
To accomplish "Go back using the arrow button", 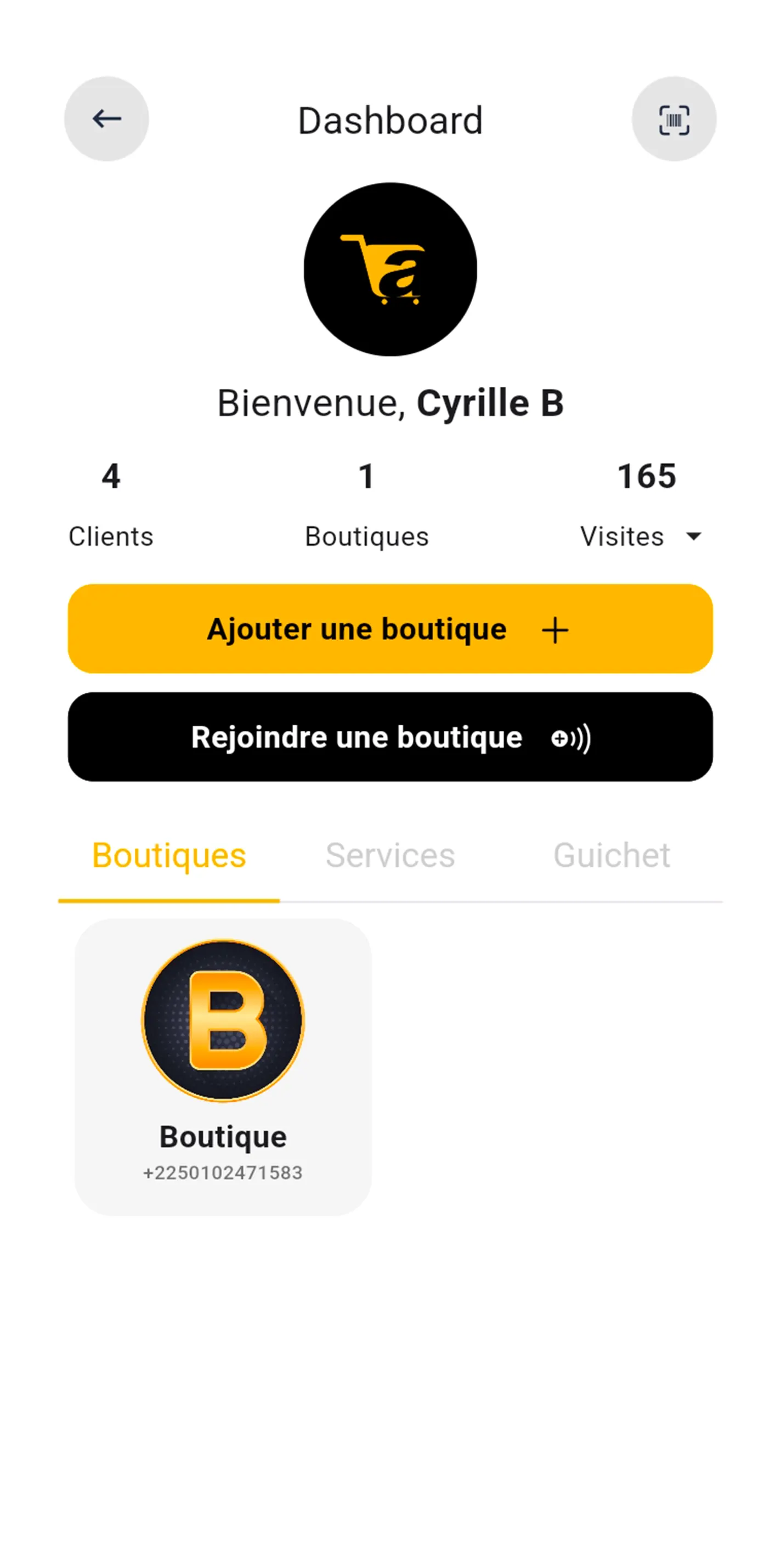I will click(106, 119).
